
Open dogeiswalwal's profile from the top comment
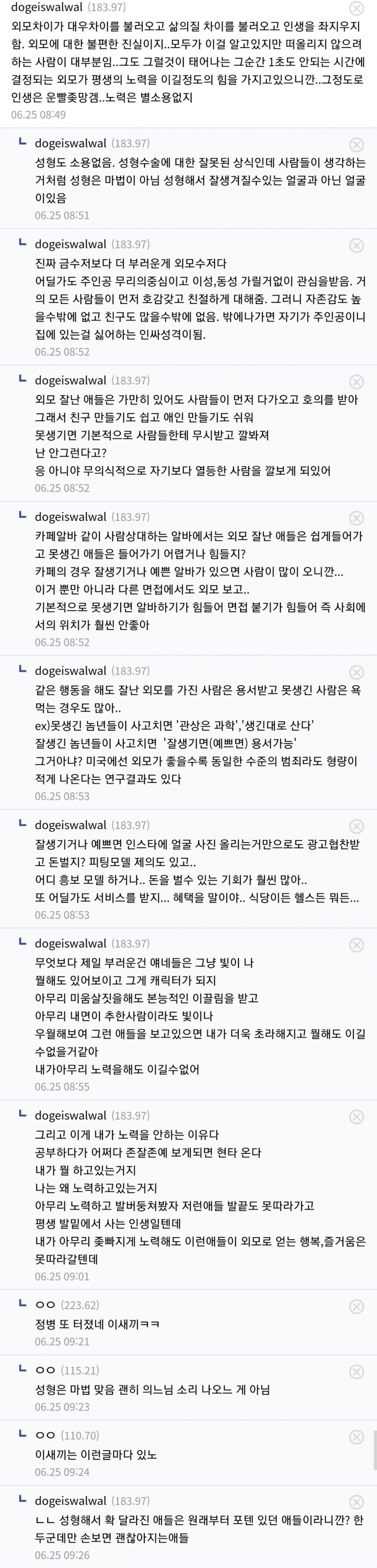click(47, 8)
